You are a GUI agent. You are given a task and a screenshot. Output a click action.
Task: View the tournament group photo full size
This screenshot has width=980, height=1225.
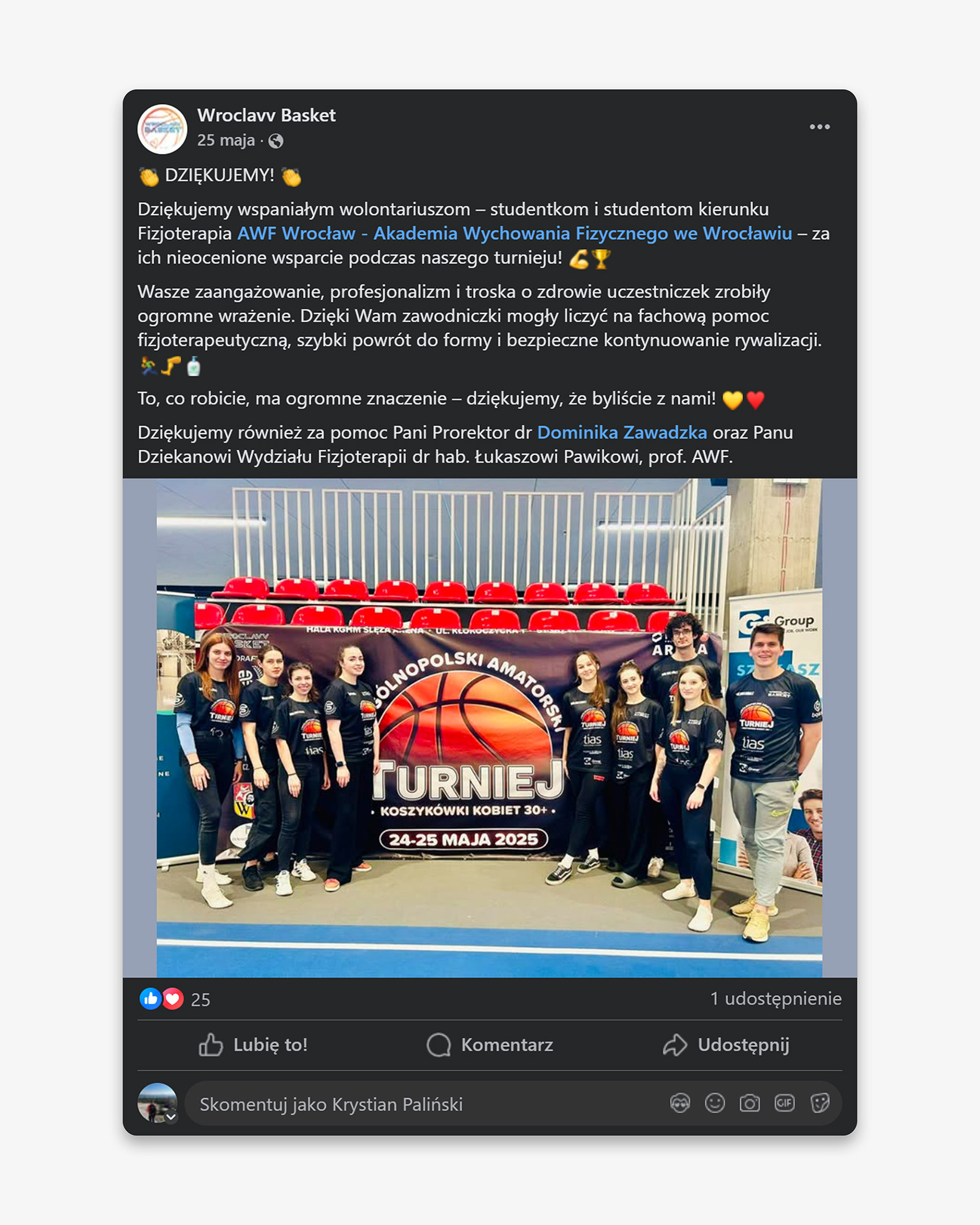point(489,728)
